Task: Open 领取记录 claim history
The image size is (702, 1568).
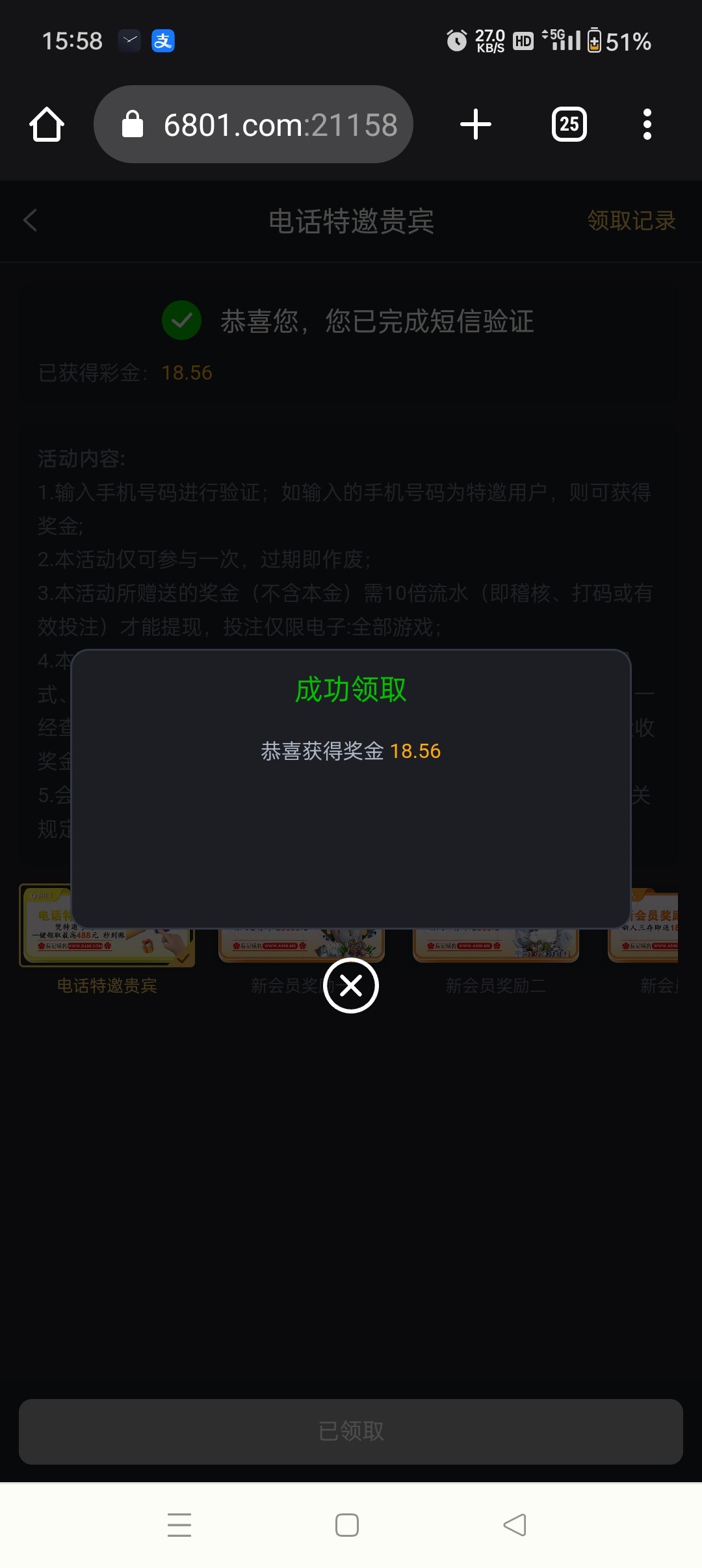Action: (631, 220)
